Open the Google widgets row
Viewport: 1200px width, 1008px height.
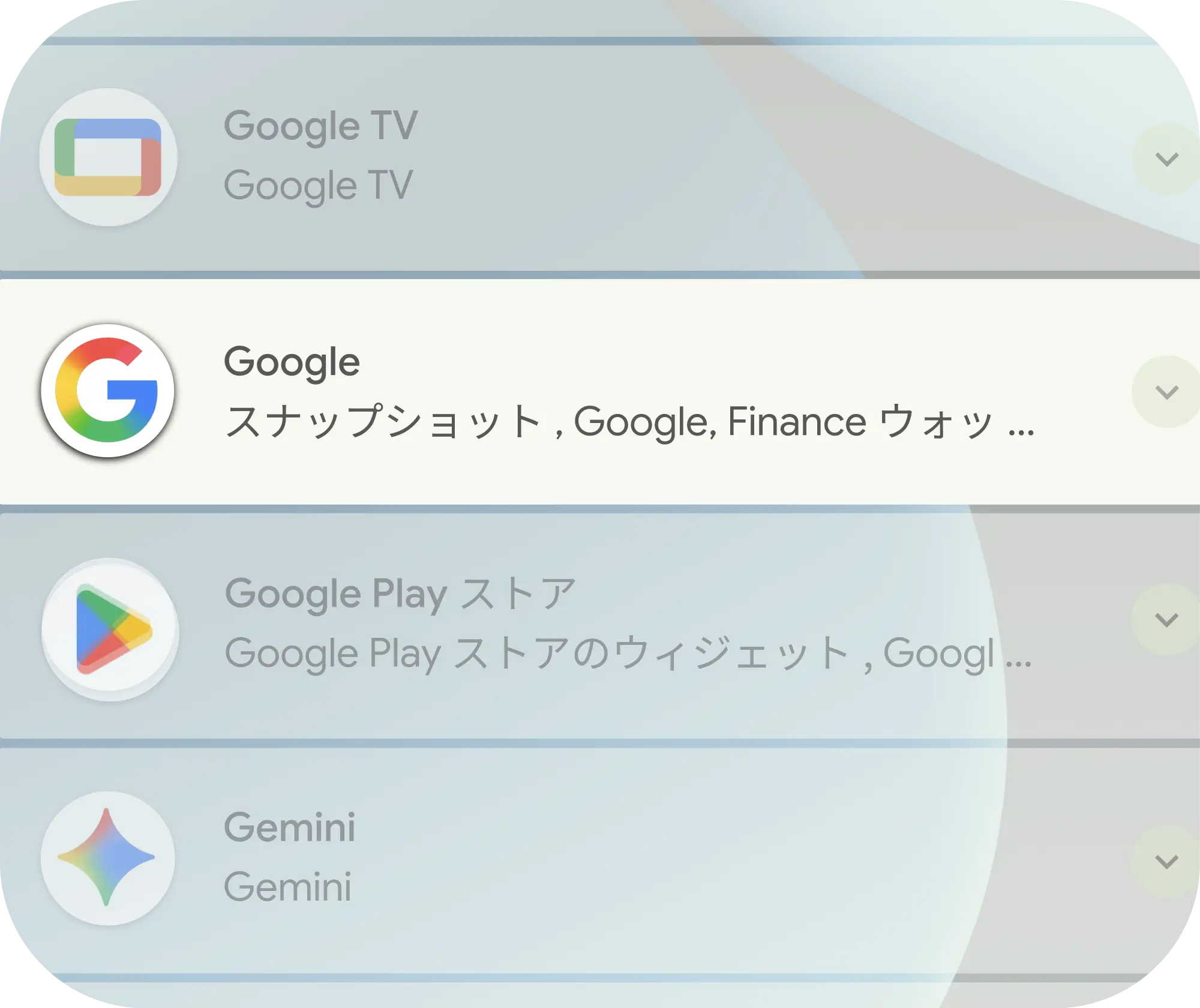tap(540, 391)
